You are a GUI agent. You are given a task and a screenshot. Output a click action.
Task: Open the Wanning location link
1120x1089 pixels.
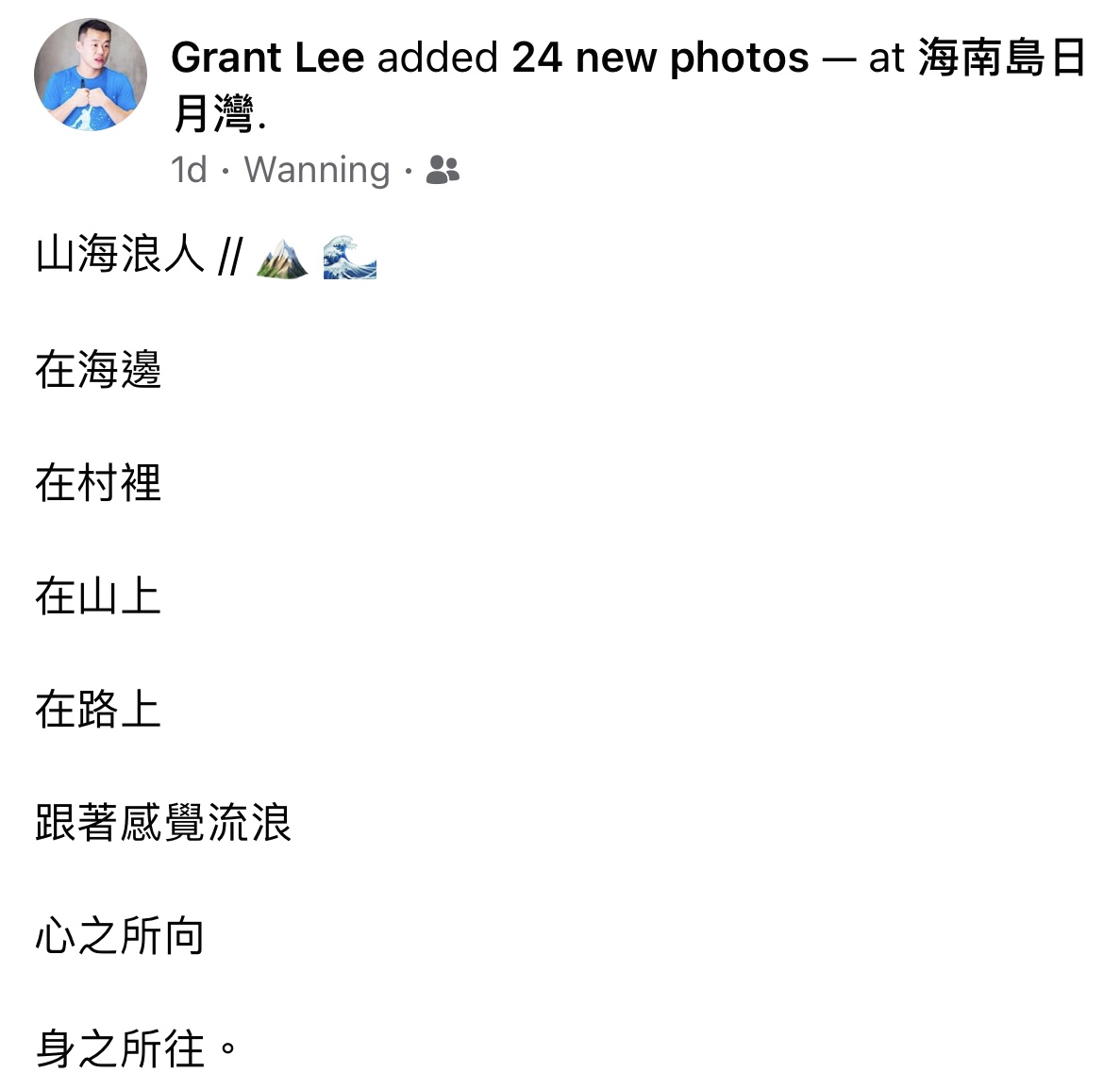point(317,170)
